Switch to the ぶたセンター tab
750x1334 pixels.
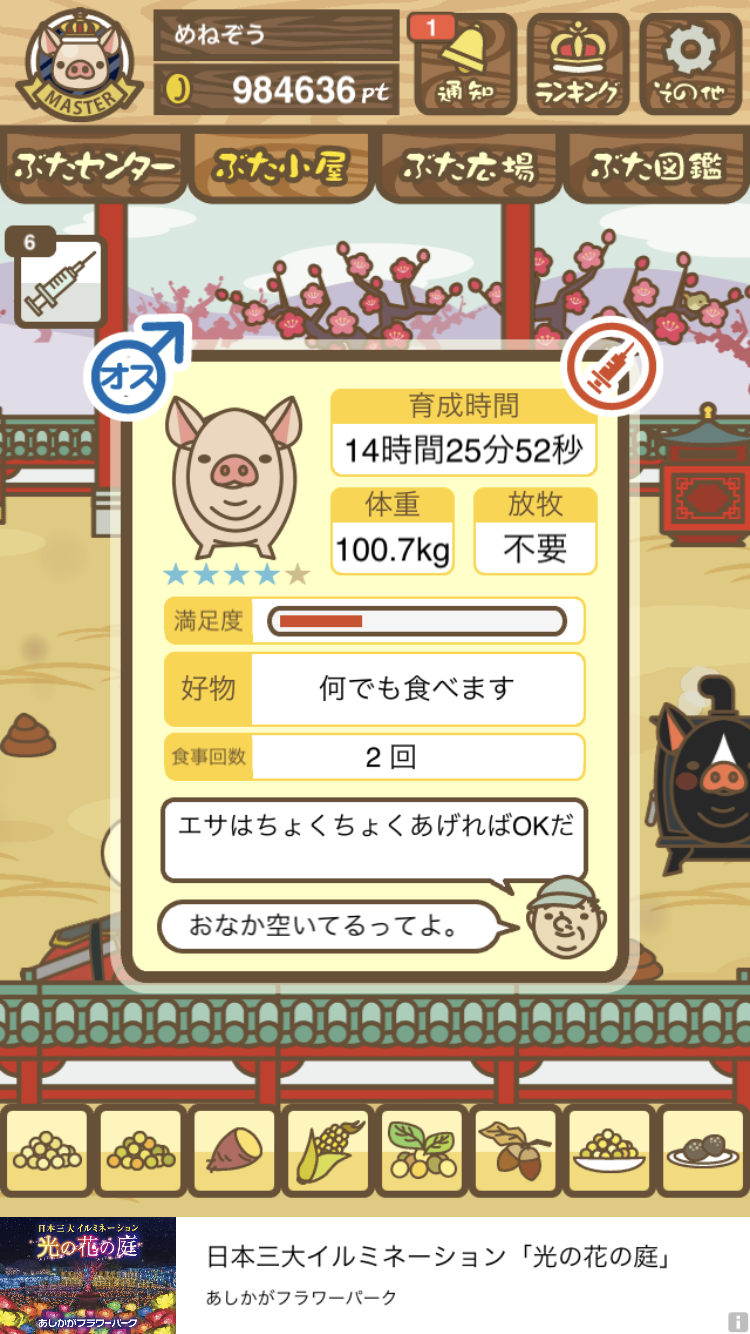click(94, 166)
